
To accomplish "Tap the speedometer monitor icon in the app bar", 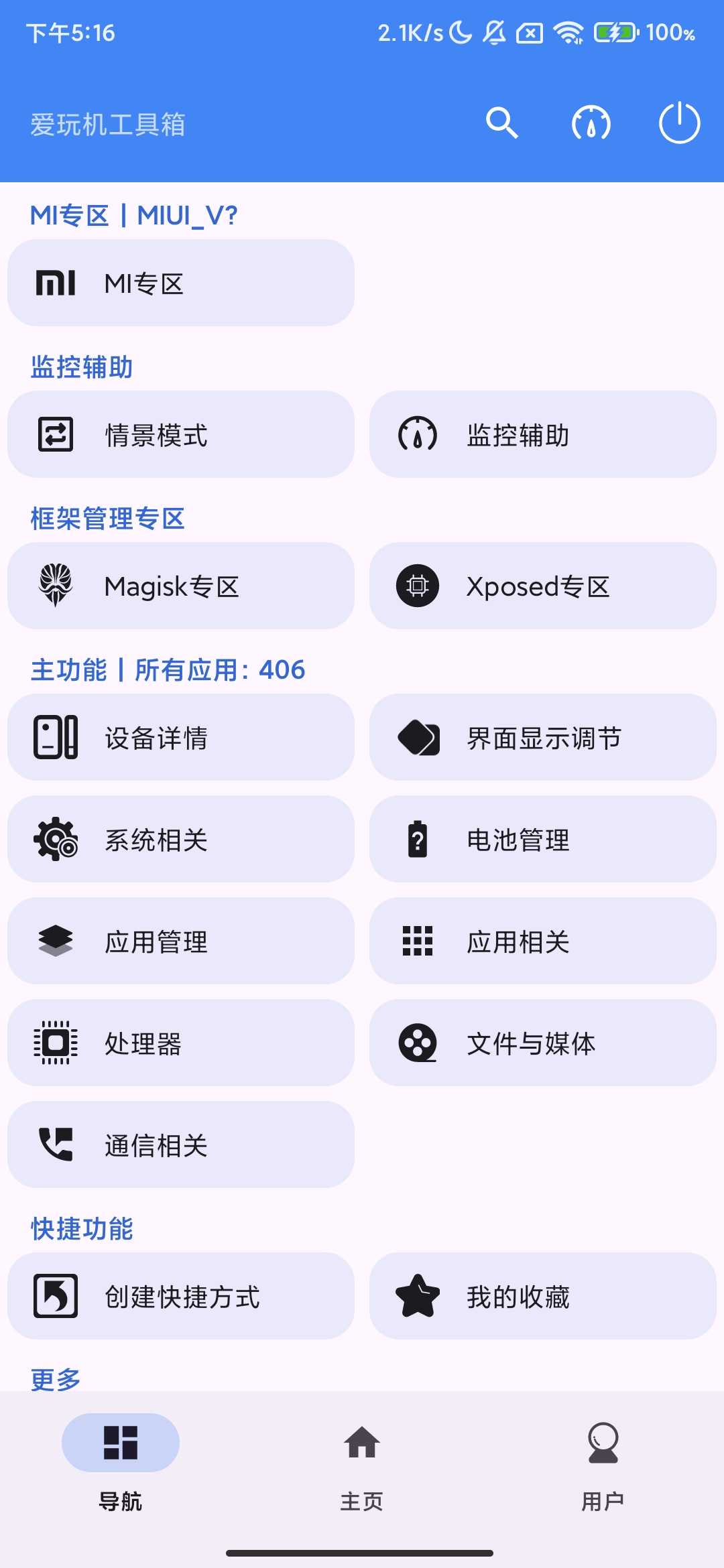I will point(591,123).
